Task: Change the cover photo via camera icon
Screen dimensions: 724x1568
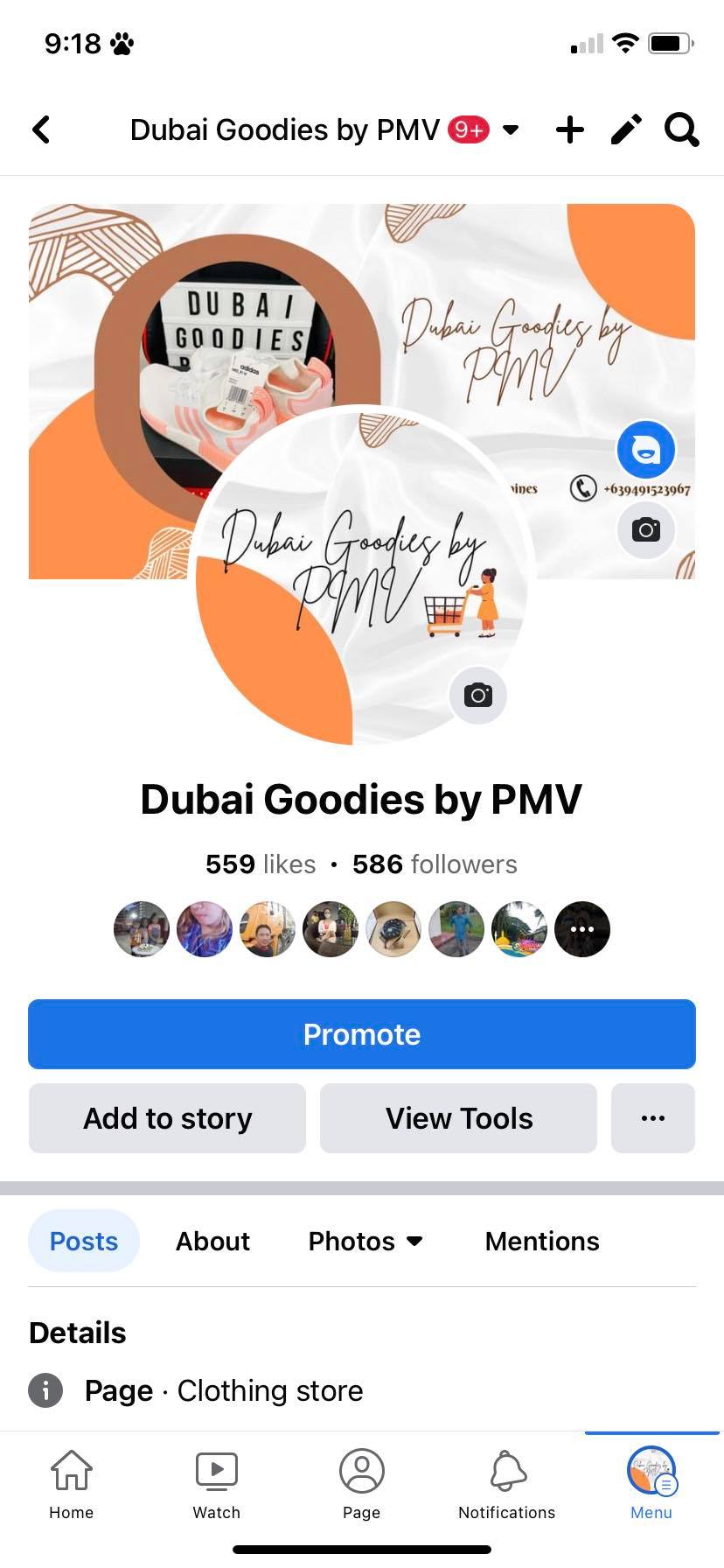Action: click(646, 529)
